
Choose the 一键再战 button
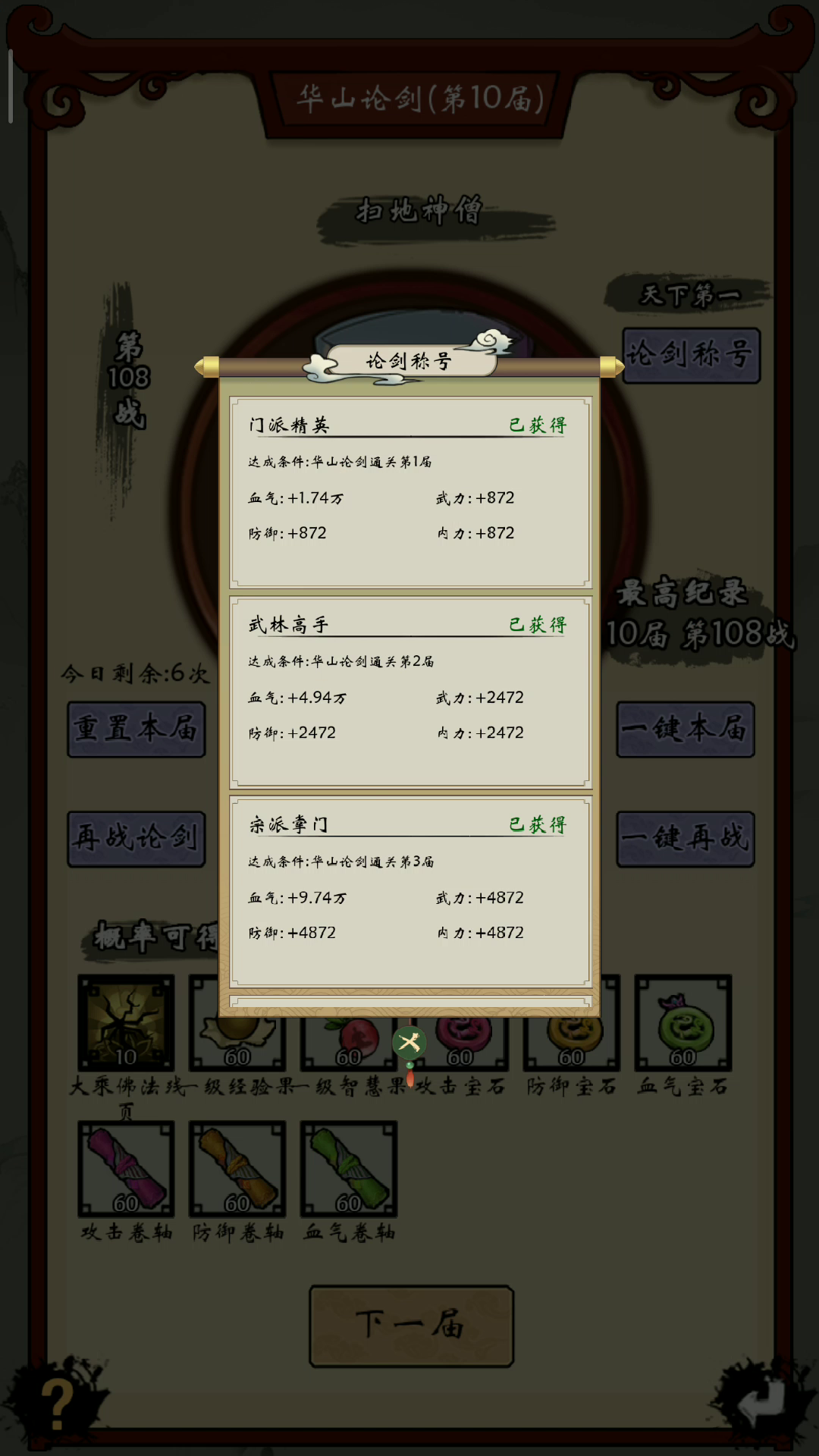685,838
